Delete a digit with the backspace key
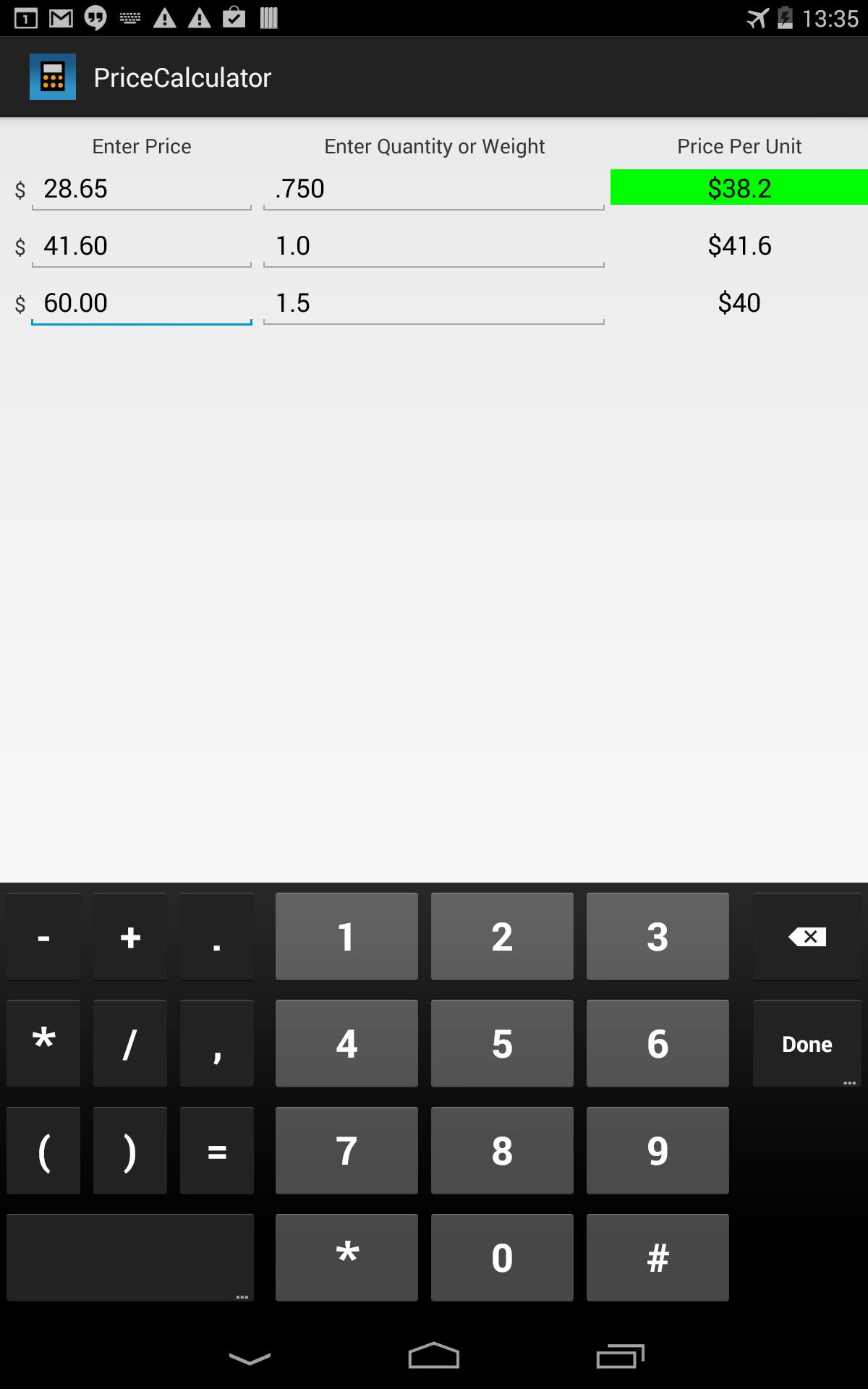Screen dimensions: 868x1389 807,937
